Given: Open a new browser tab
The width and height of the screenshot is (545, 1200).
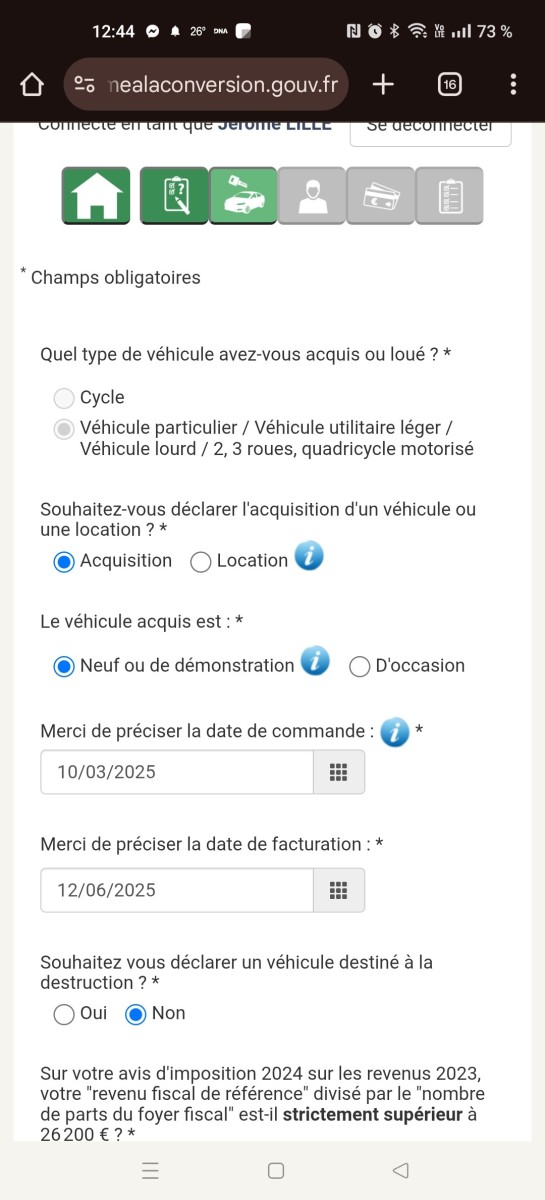Looking at the screenshot, I should [382, 85].
